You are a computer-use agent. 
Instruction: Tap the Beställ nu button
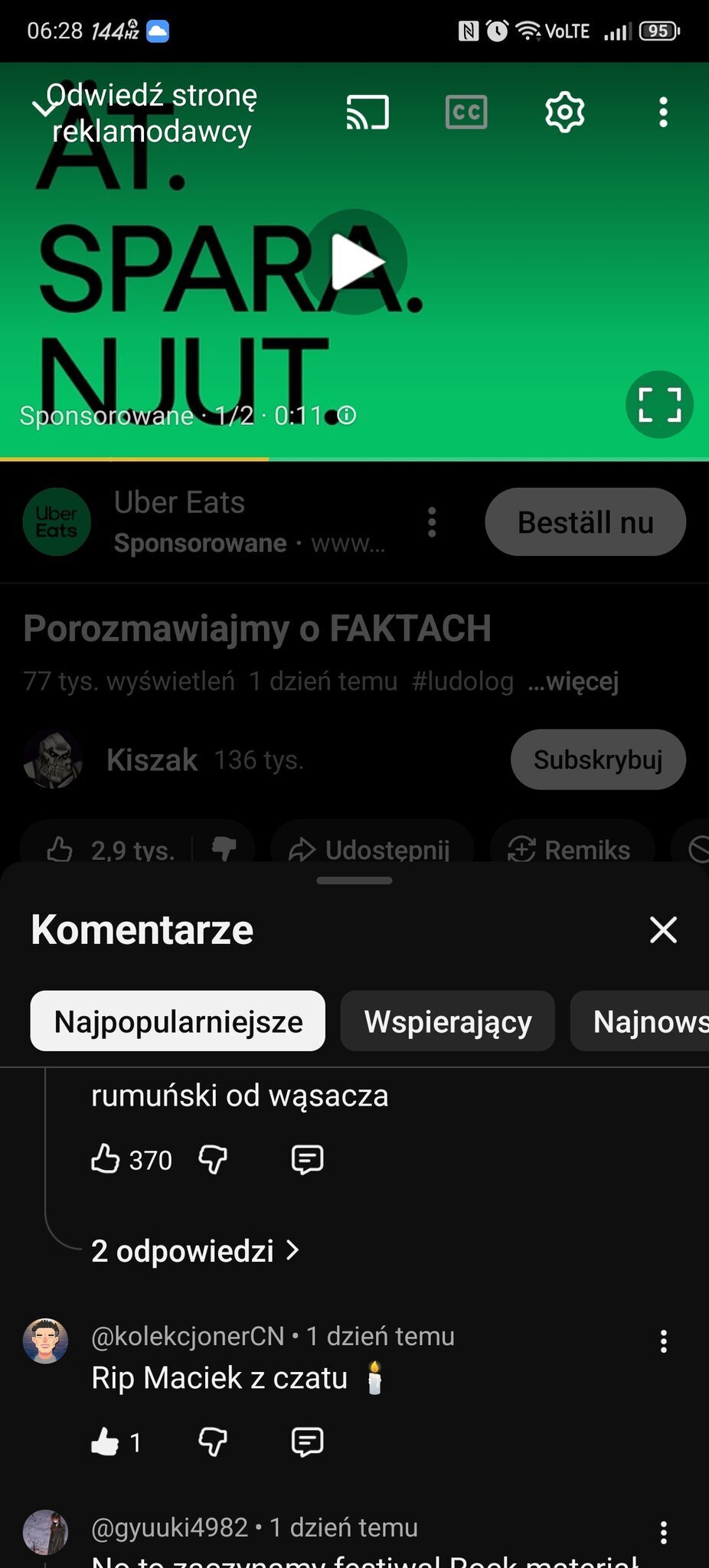click(x=585, y=522)
